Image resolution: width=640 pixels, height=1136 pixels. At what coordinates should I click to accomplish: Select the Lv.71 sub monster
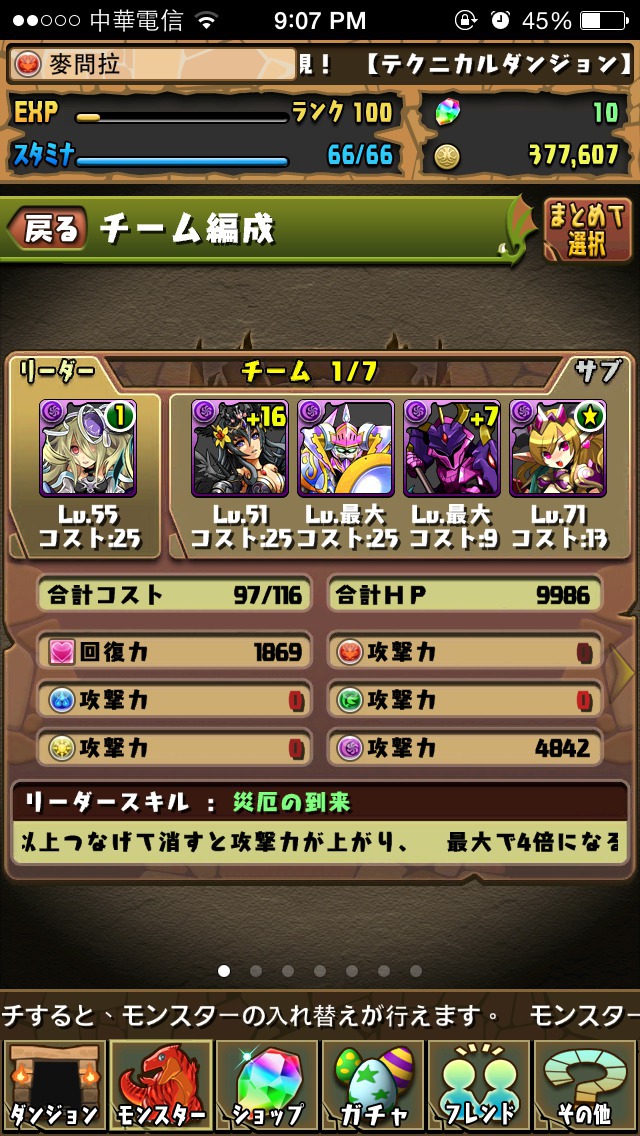558,447
